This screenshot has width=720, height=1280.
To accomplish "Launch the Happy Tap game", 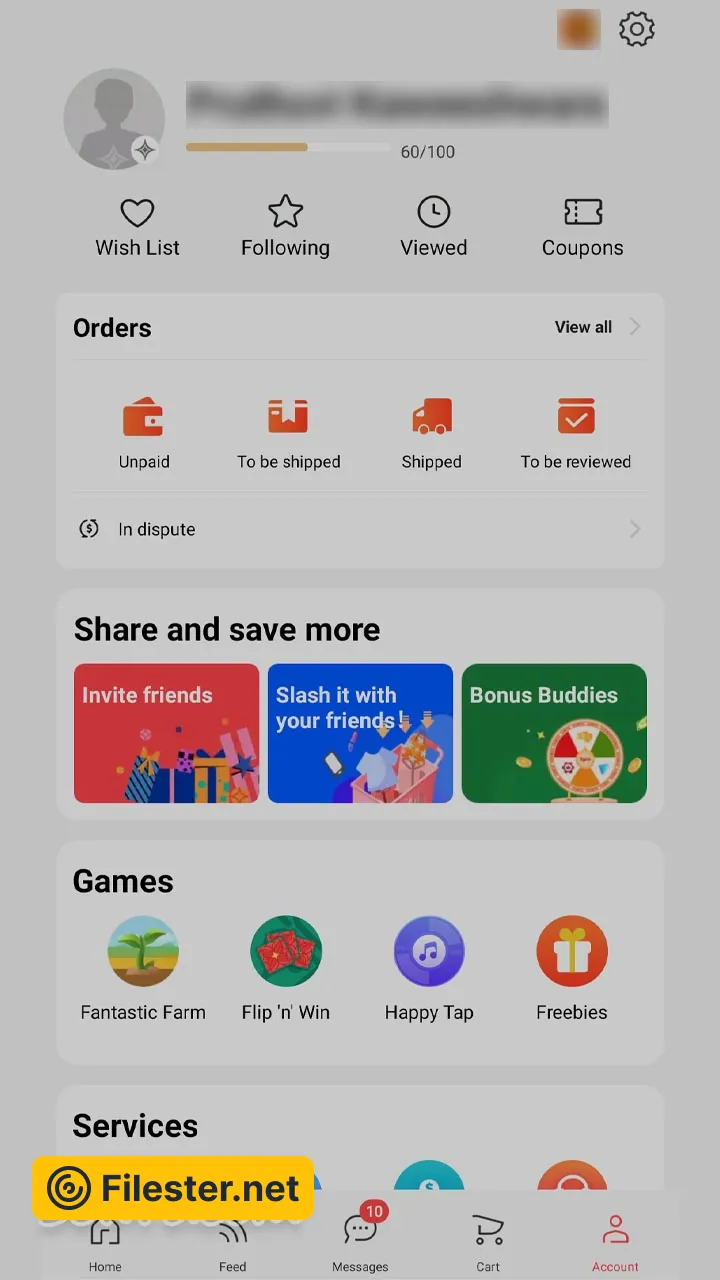I will coord(429,967).
